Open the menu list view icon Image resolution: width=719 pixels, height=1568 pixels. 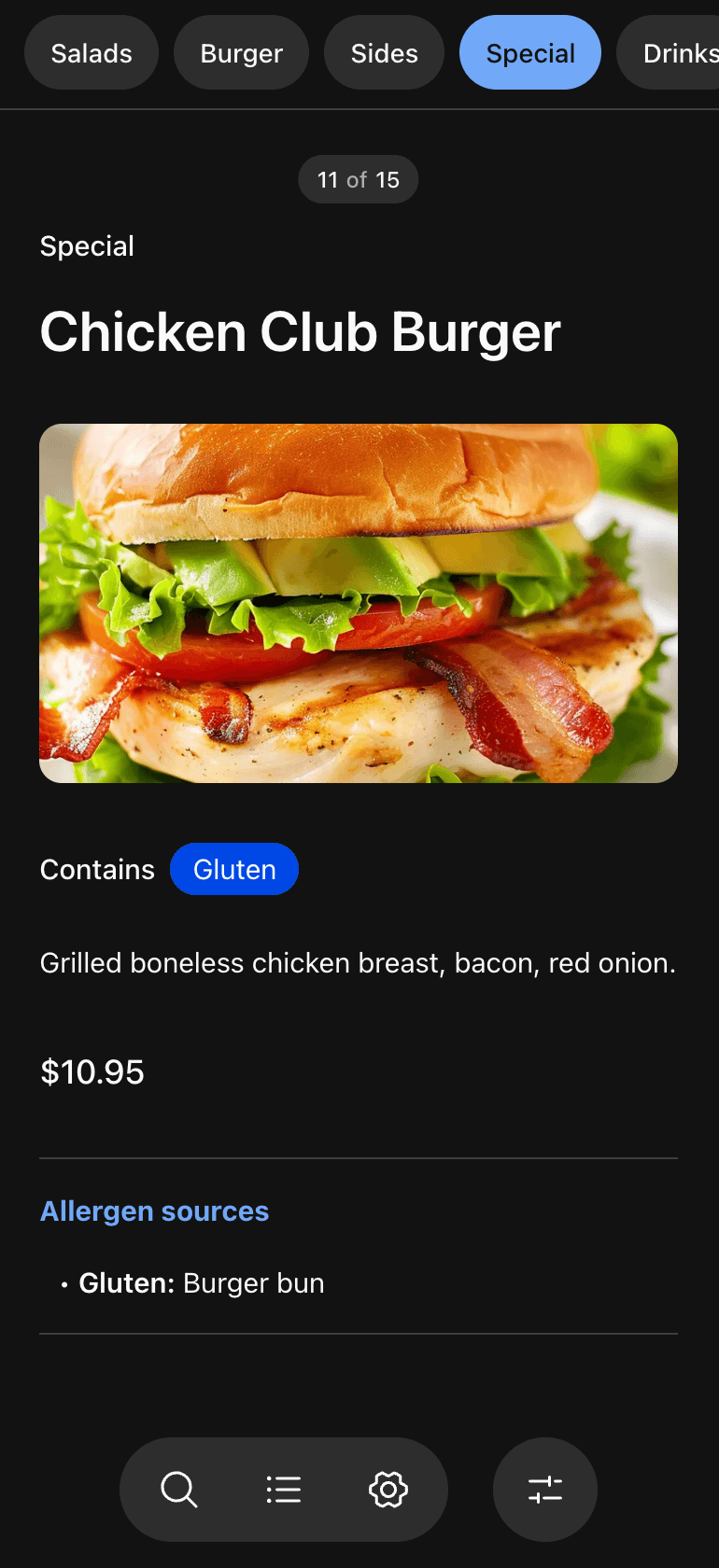tap(284, 1490)
